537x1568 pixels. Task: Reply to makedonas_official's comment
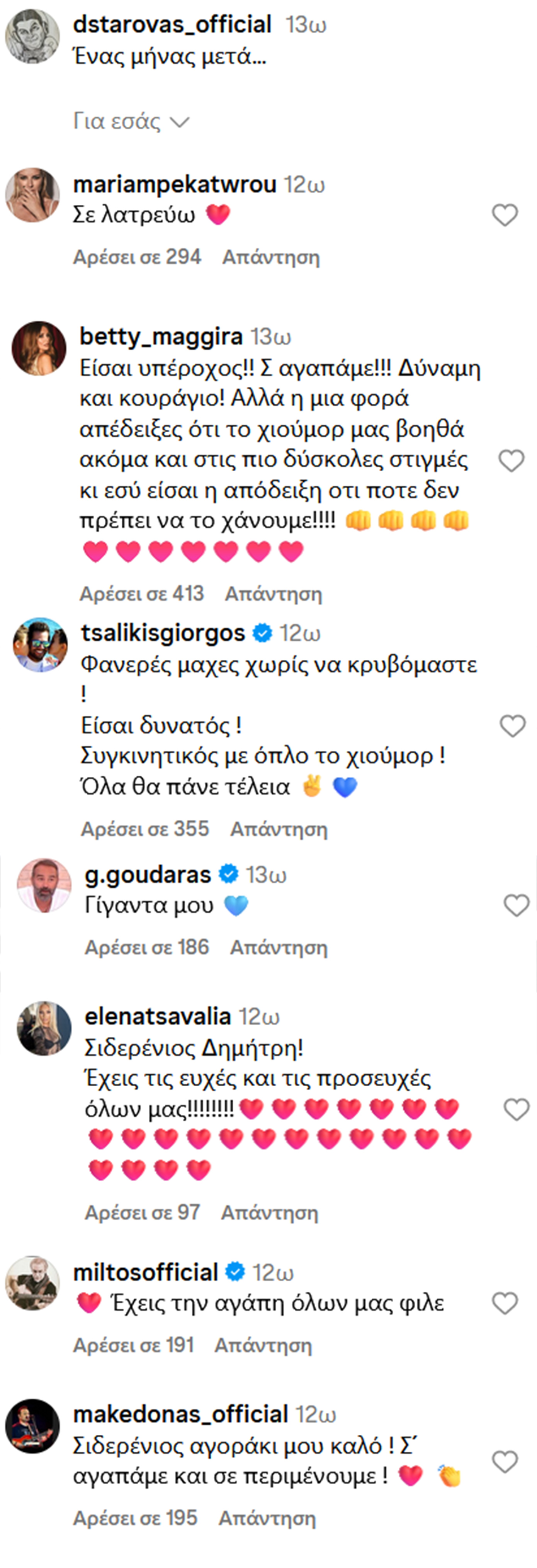[x=267, y=1518]
